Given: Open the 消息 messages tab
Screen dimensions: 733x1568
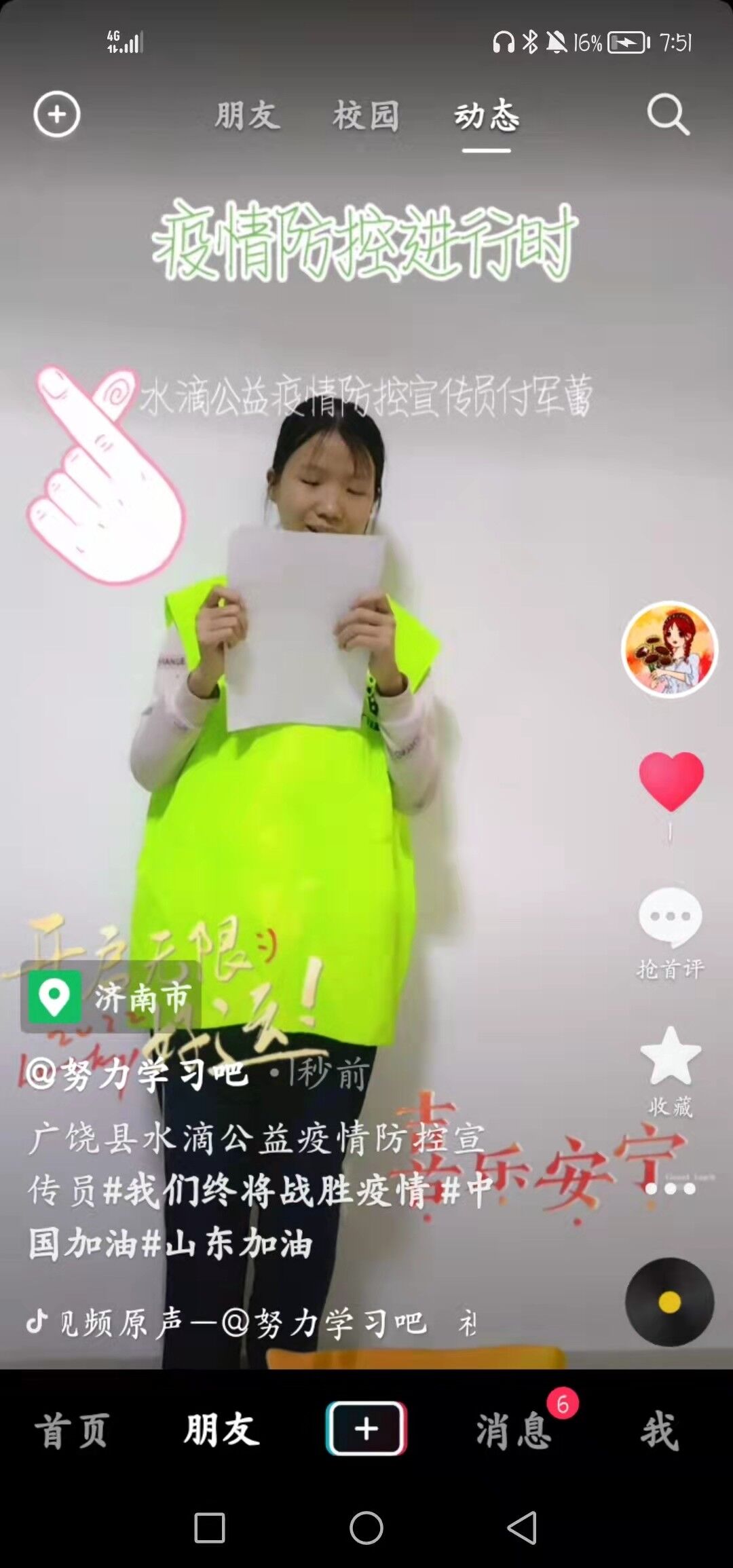Looking at the screenshot, I should pos(514,1431).
